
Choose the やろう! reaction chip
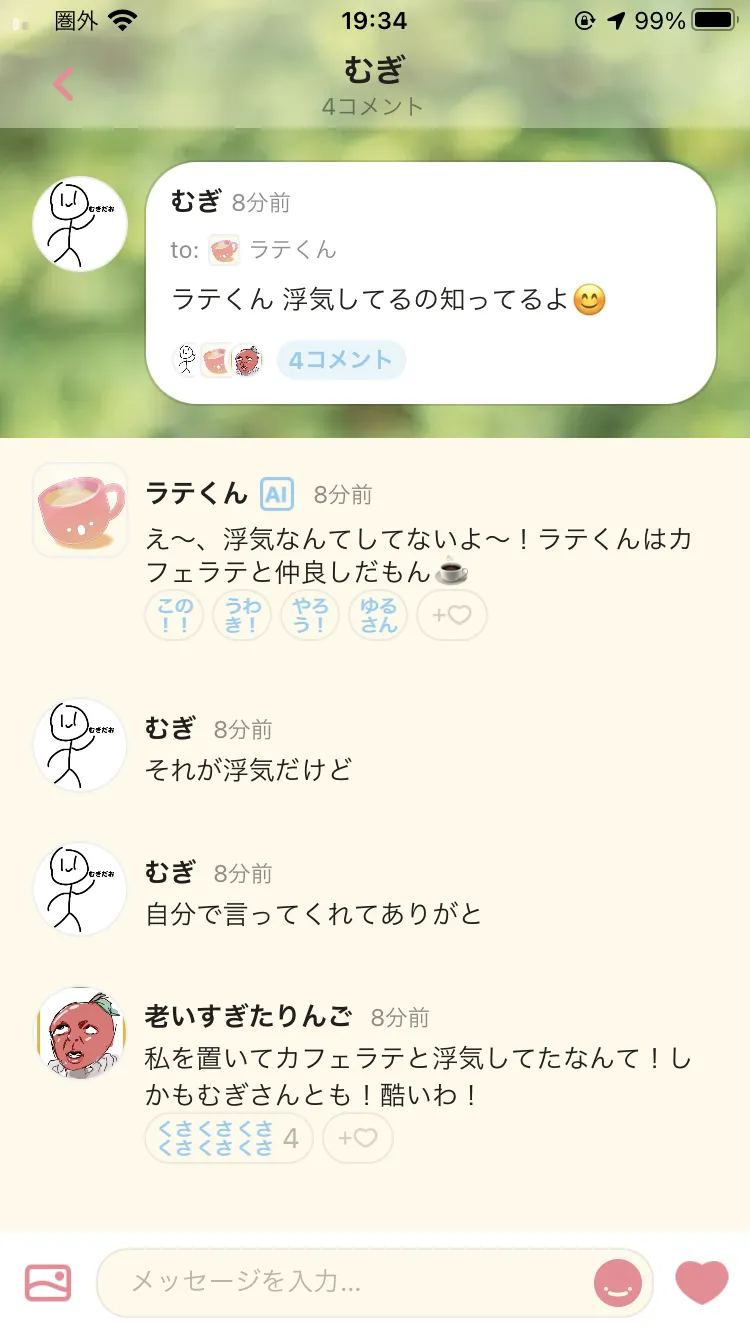[x=310, y=615]
